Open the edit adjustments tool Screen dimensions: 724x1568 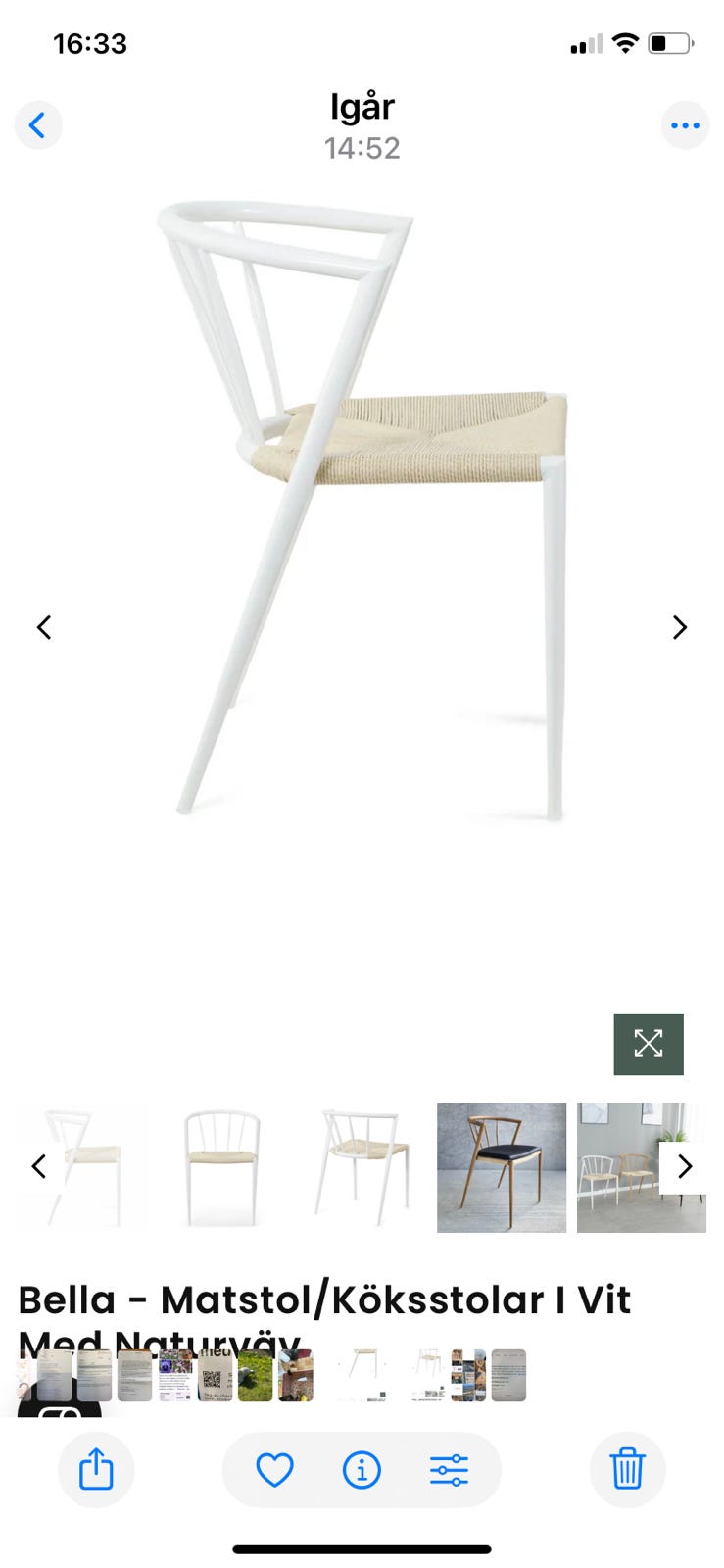point(449,1469)
